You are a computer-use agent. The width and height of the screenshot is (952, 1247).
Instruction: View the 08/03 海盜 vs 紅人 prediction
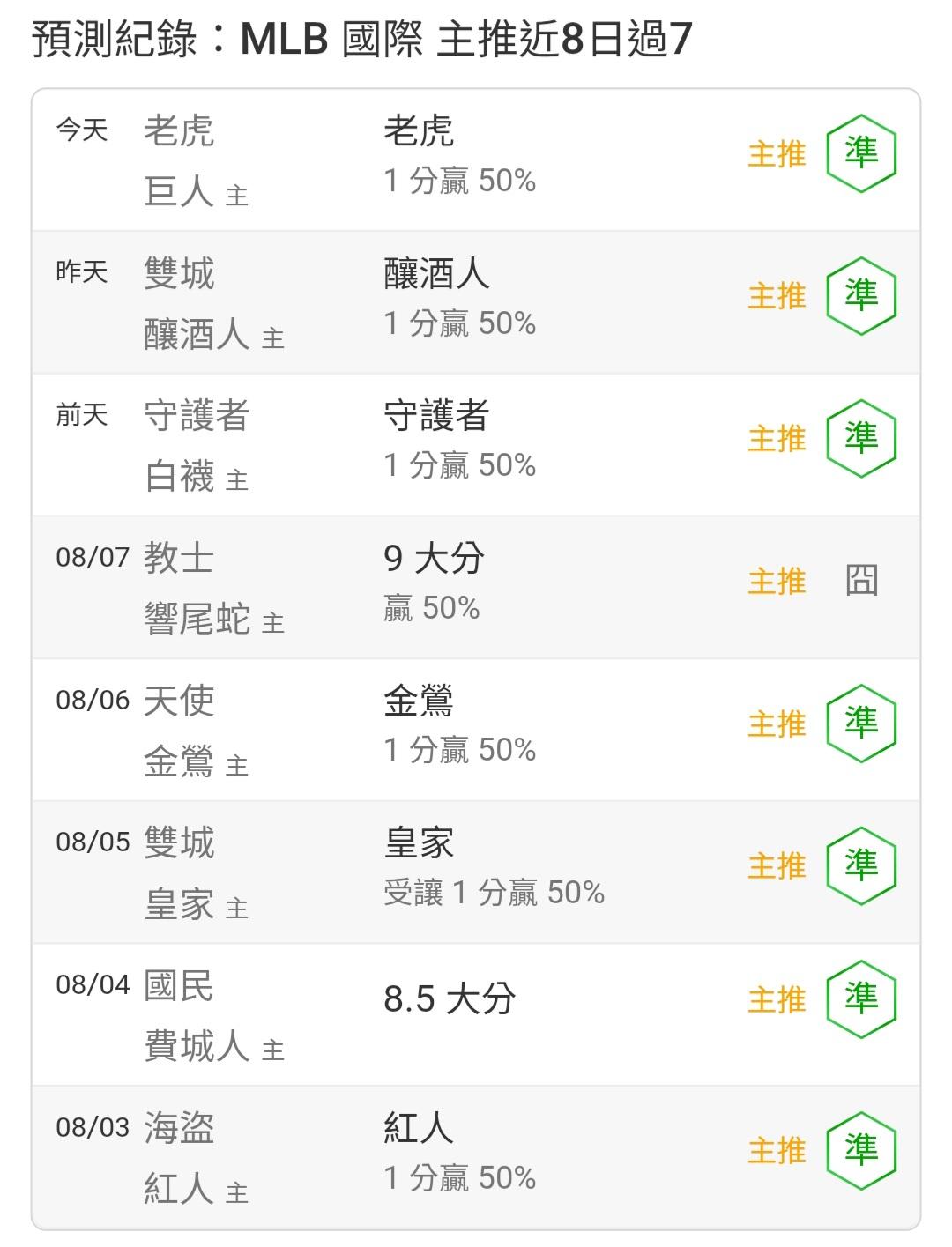click(476, 1157)
